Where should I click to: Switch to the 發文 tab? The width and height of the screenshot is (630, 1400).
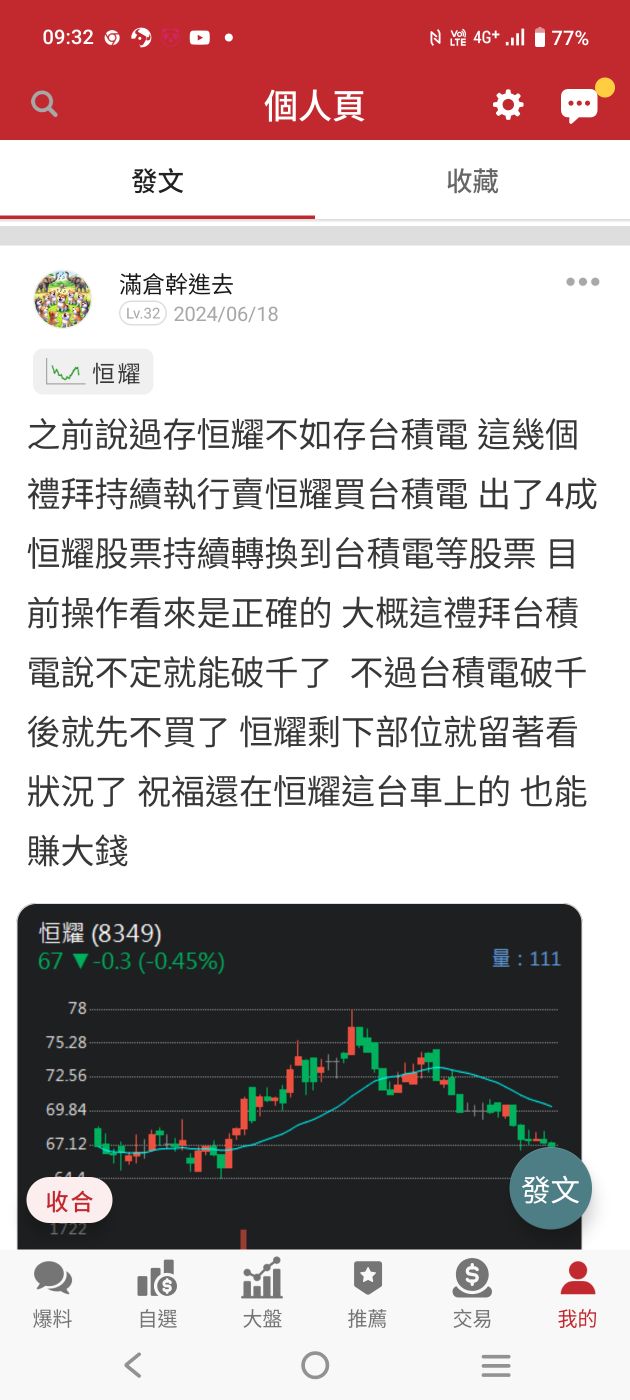[x=158, y=181]
